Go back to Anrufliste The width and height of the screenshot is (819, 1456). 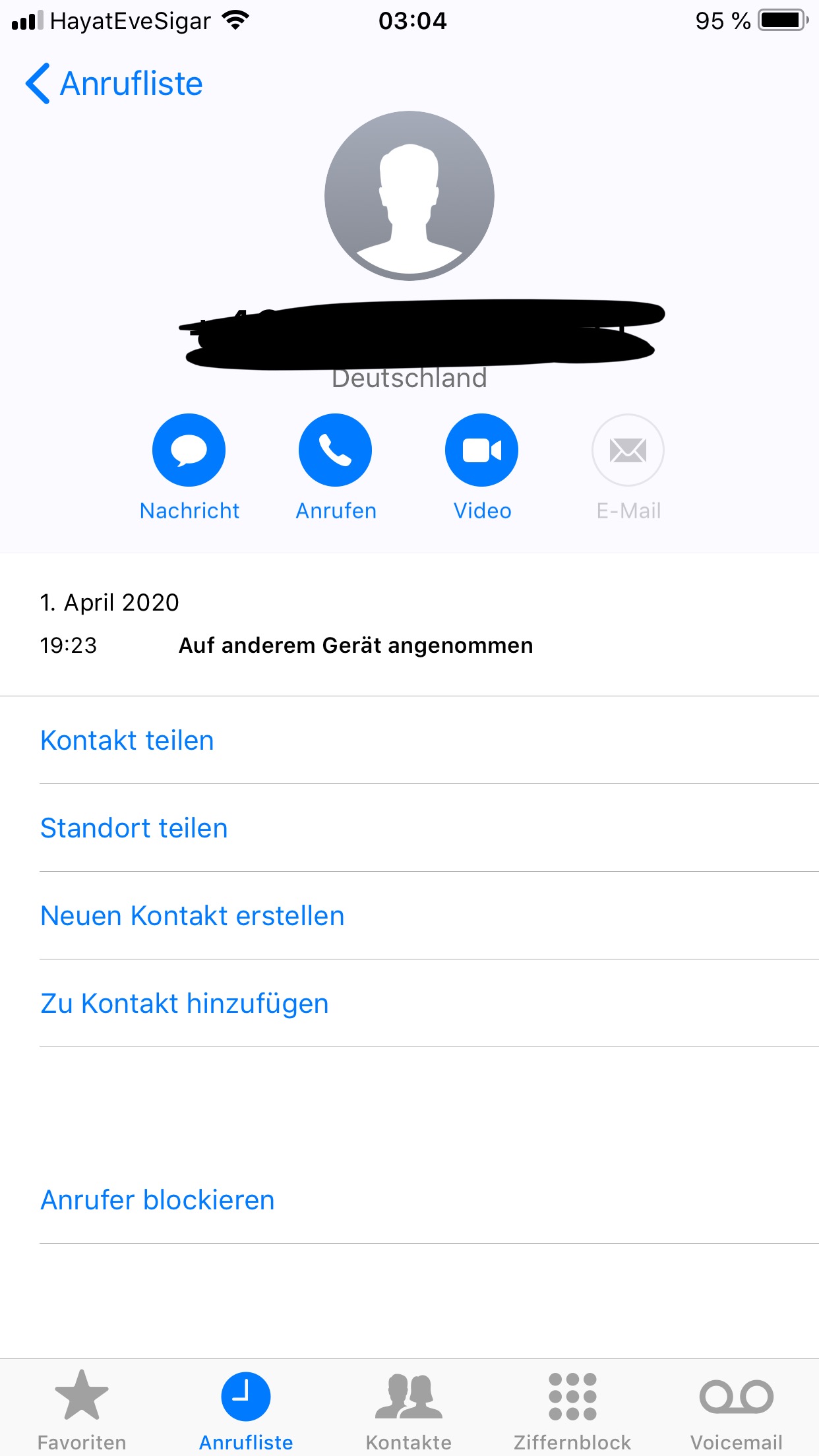(x=113, y=84)
